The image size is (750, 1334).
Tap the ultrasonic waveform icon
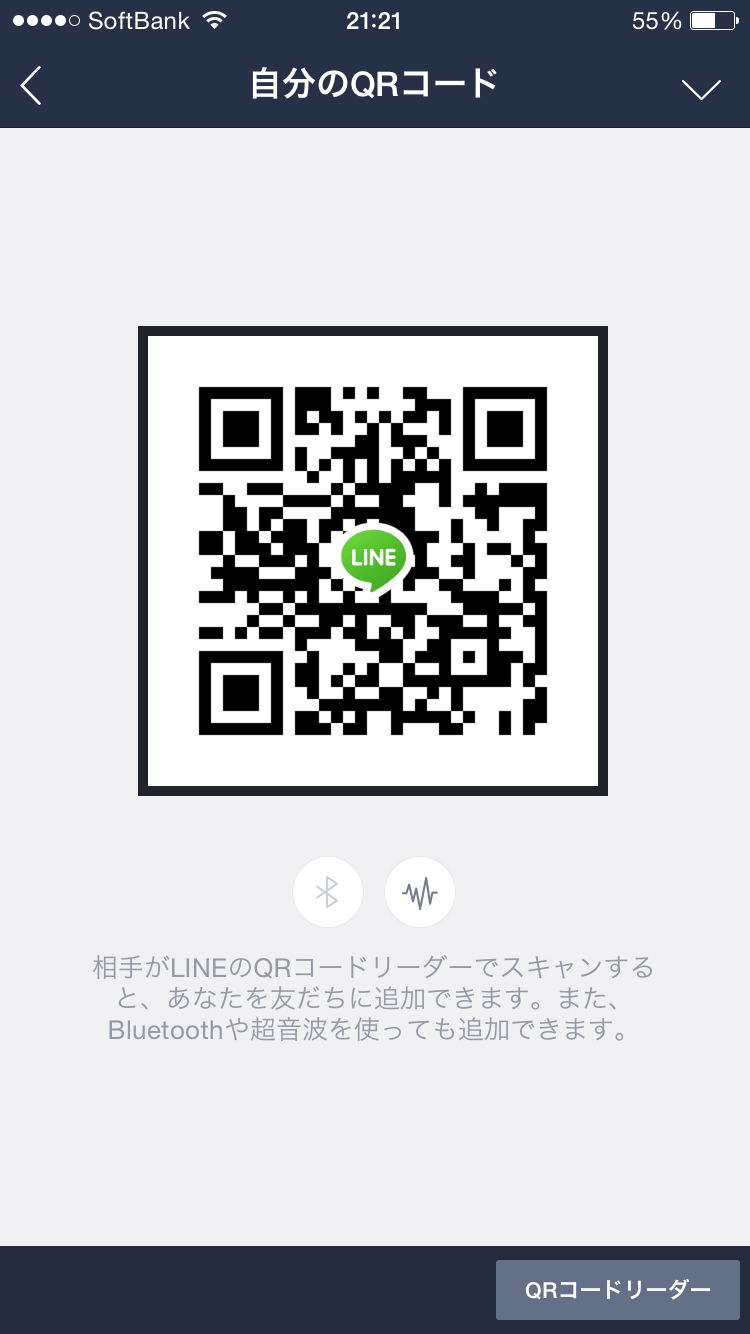click(x=420, y=892)
